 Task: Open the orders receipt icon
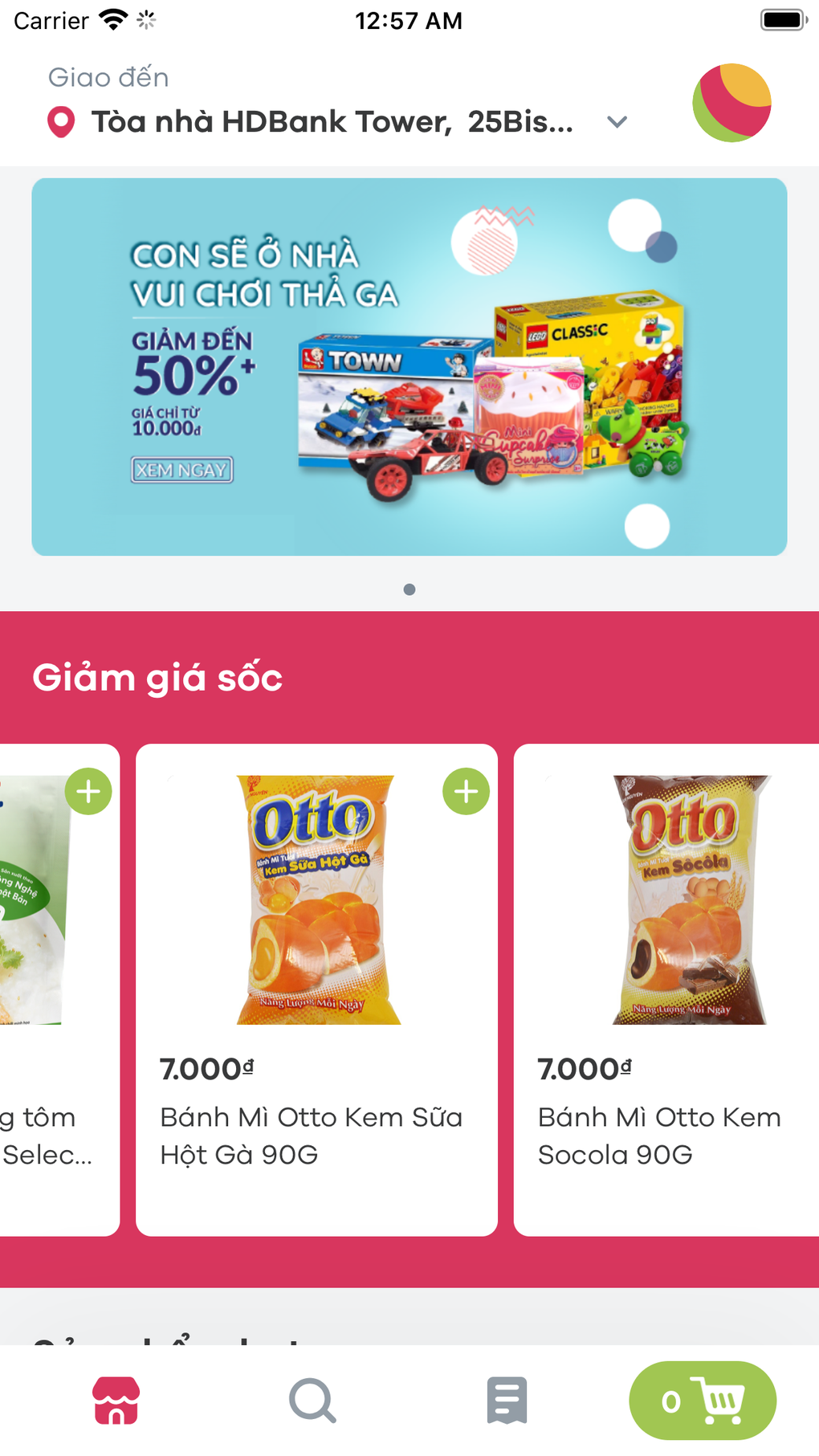point(507,1400)
